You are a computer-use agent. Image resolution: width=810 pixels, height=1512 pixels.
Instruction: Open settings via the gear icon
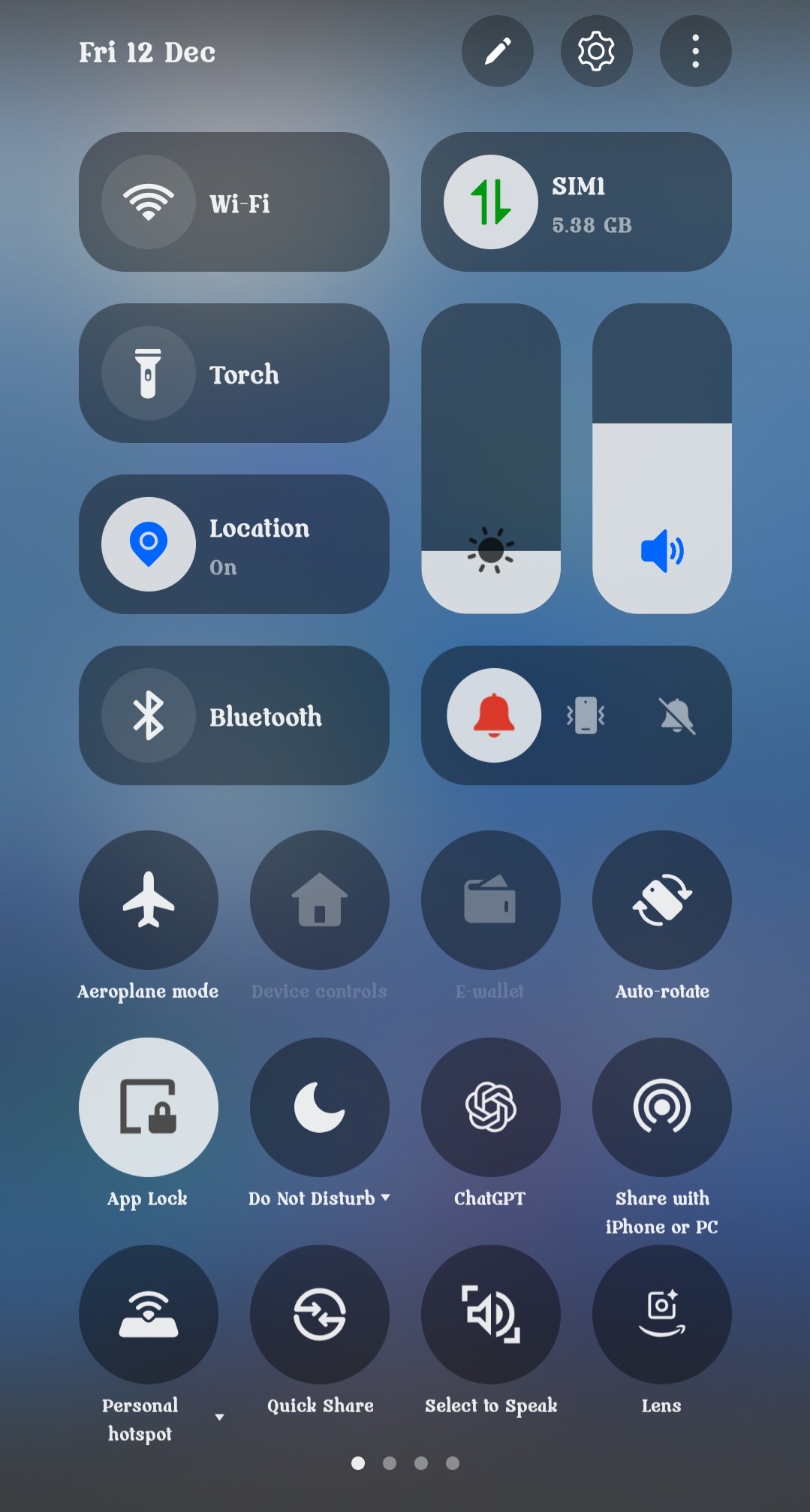(596, 51)
